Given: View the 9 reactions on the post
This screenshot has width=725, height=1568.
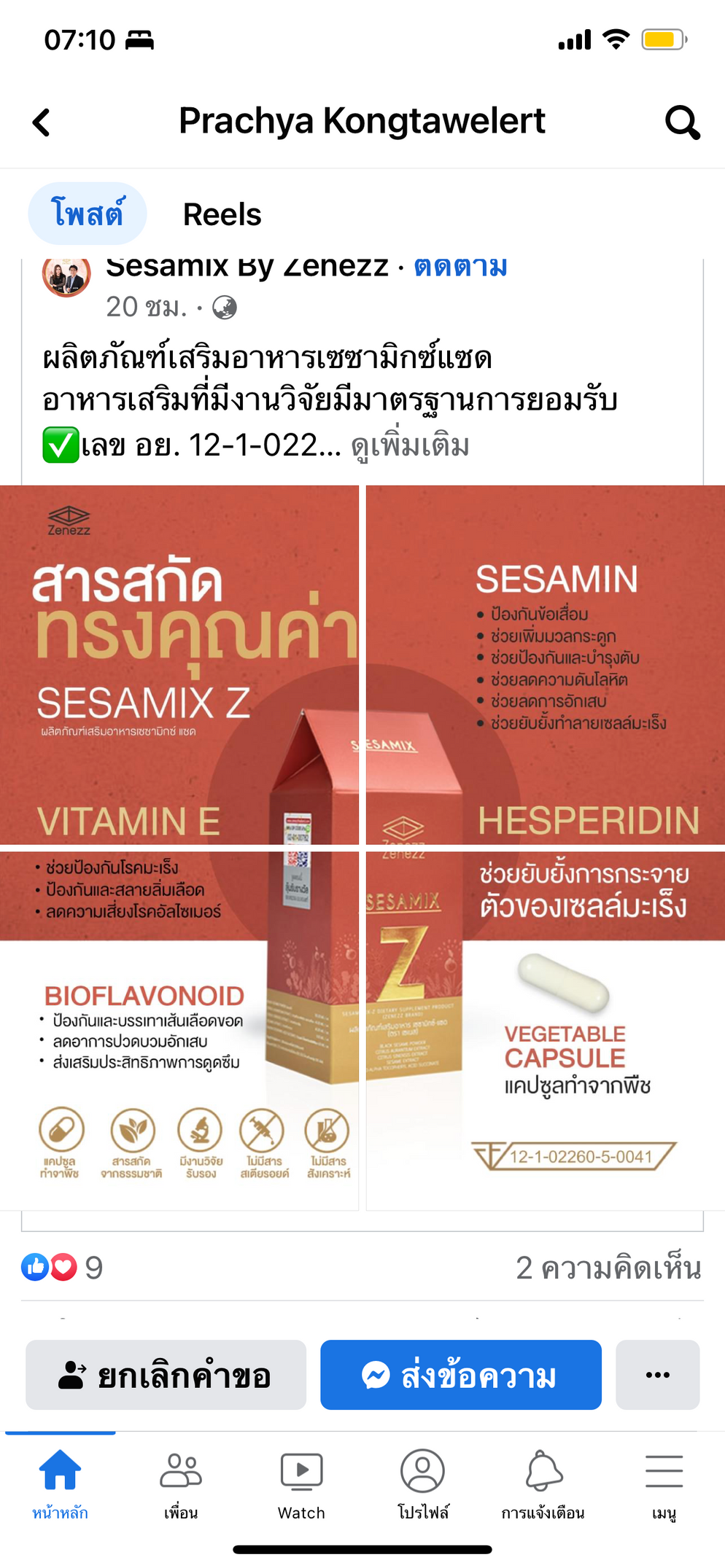Looking at the screenshot, I should click(x=62, y=1268).
